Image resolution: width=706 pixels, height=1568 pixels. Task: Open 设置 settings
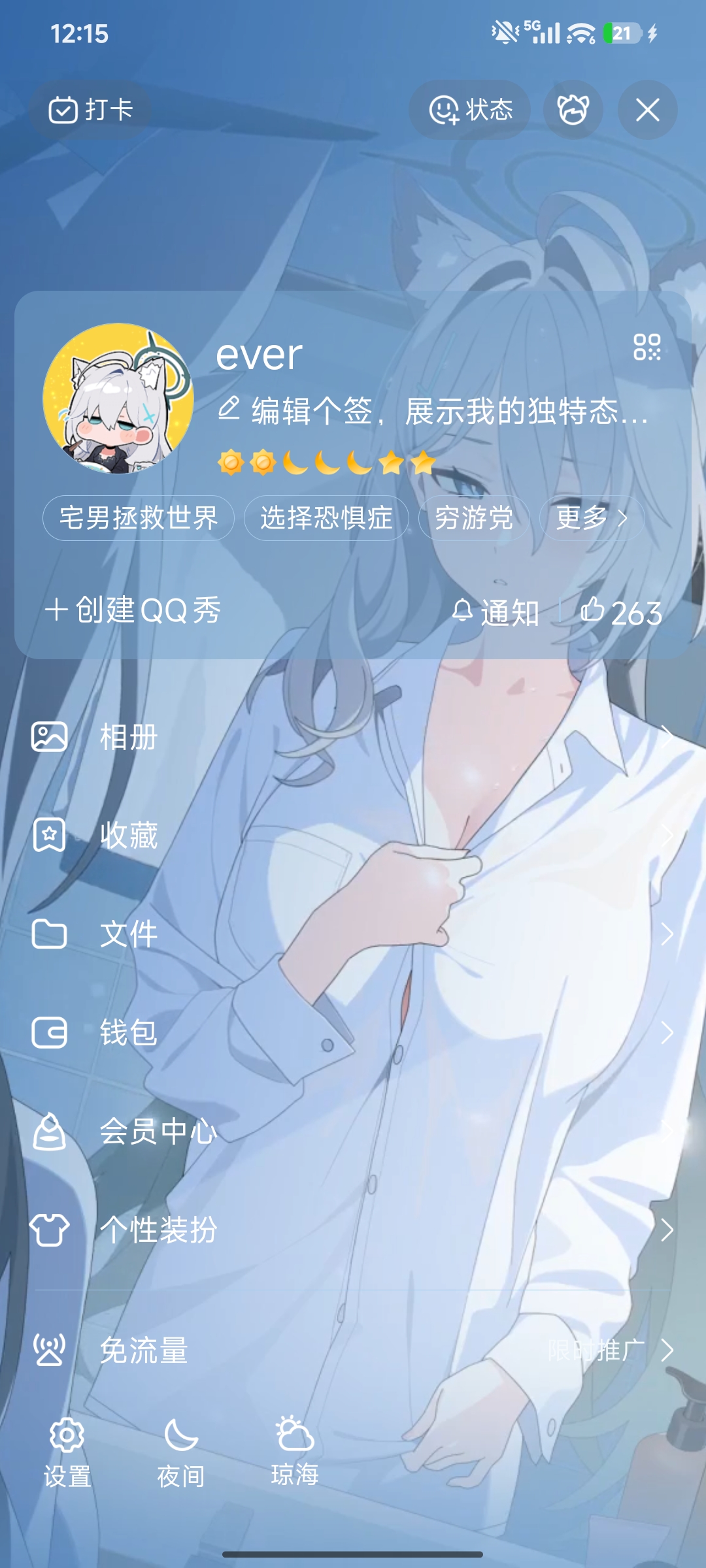coord(67,1453)
